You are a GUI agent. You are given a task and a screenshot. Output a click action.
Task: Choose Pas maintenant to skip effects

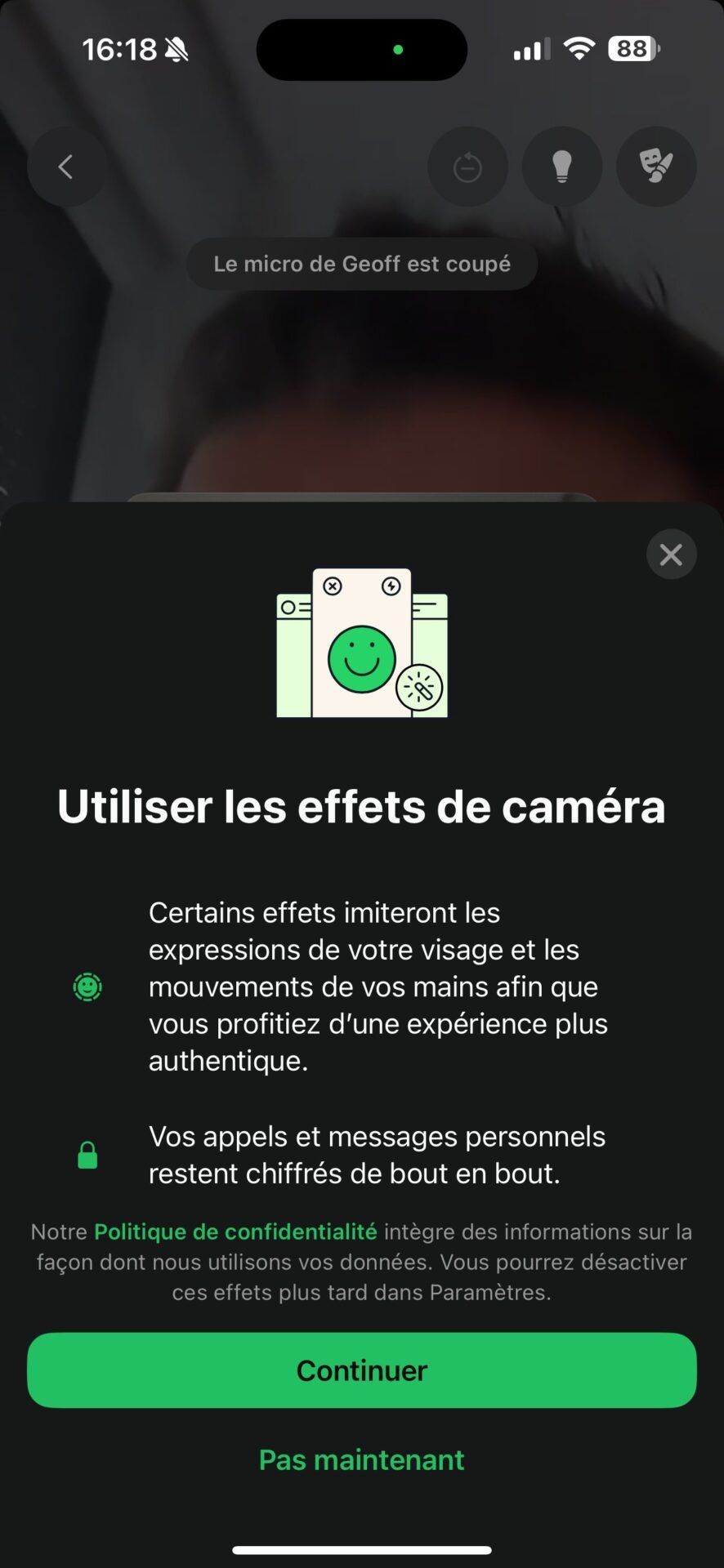click(x=362, y=1459)
